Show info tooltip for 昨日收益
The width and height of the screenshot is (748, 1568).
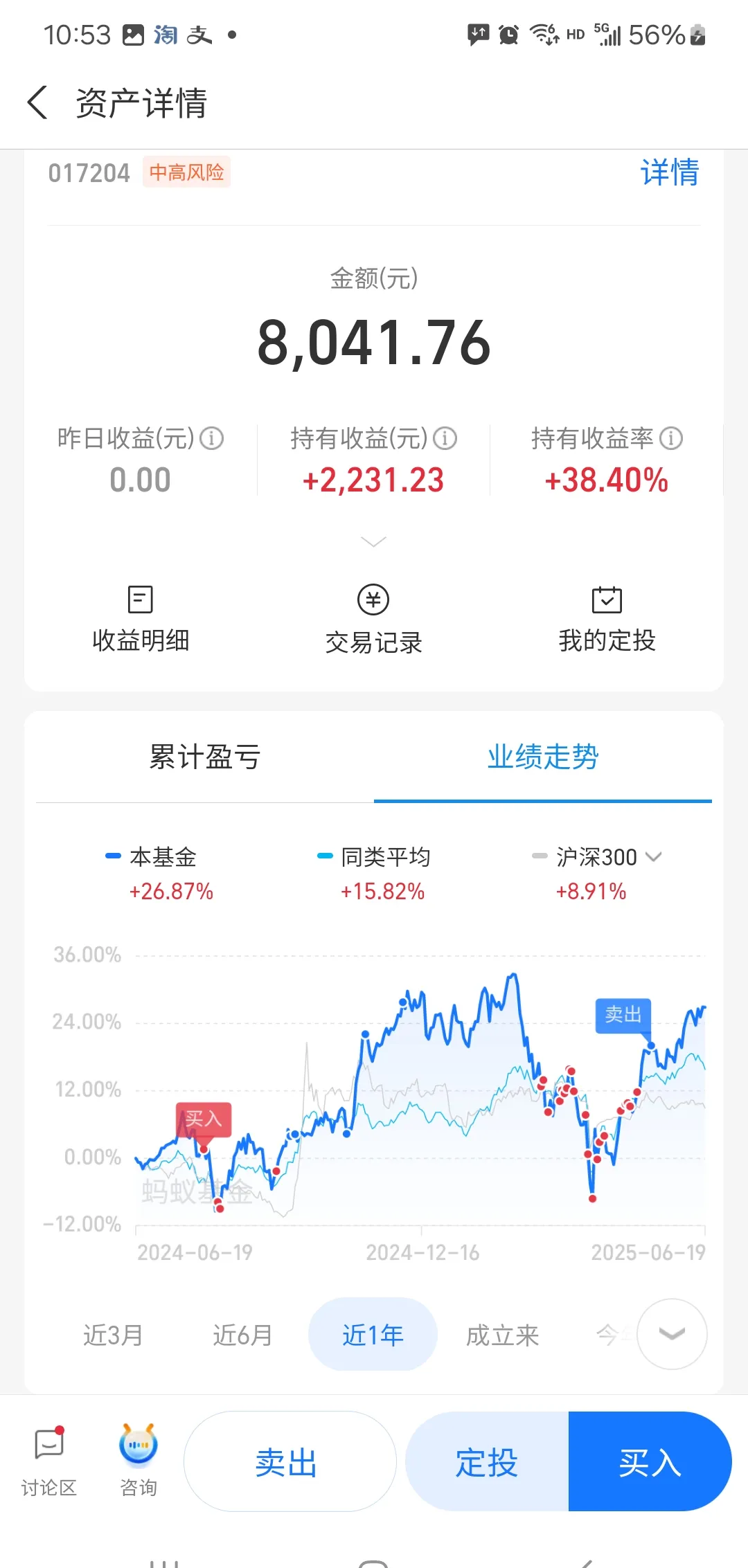tap(213, 438)
